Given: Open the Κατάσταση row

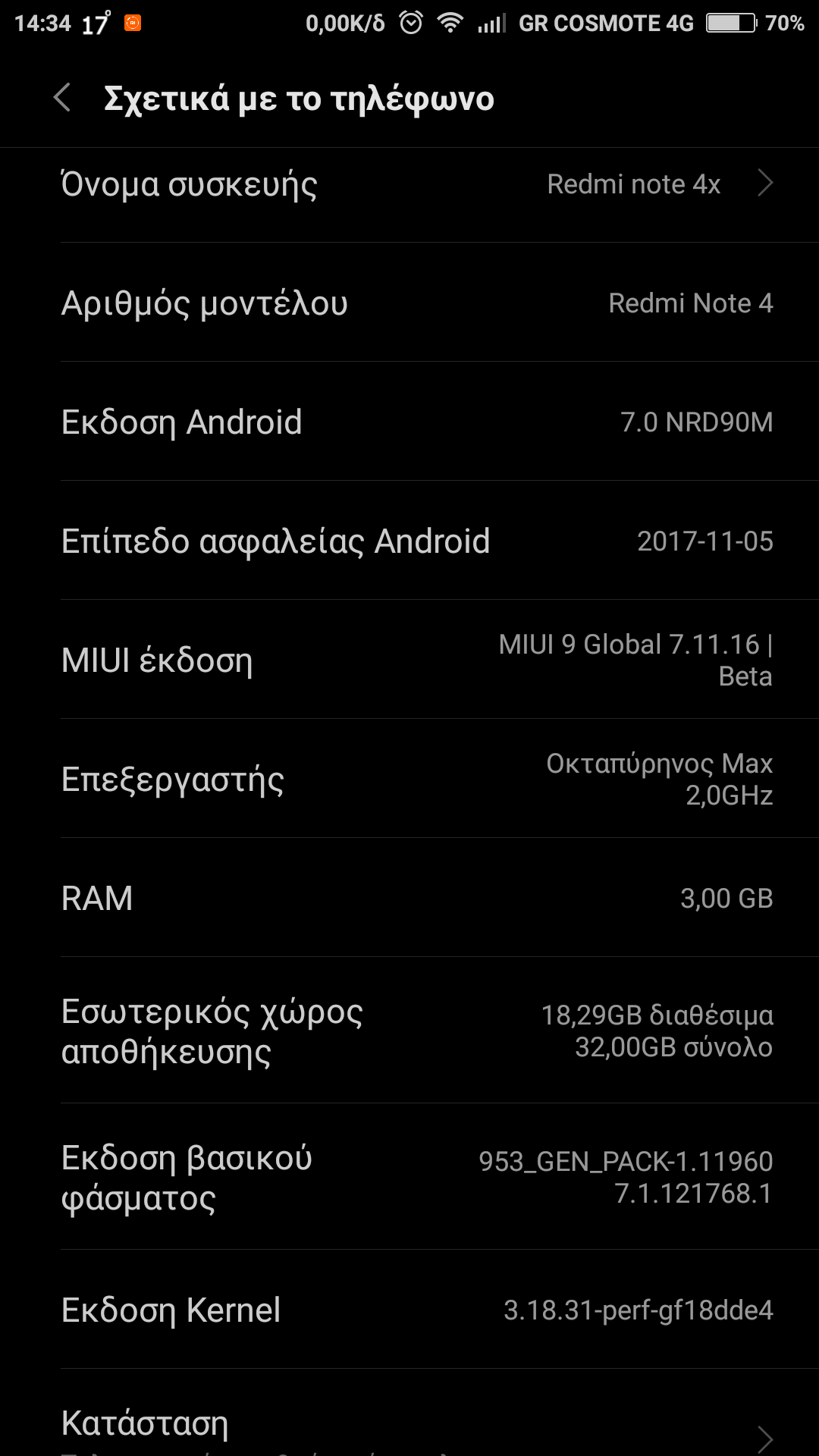Looking at the screenshot, I should coord(409,1424).
